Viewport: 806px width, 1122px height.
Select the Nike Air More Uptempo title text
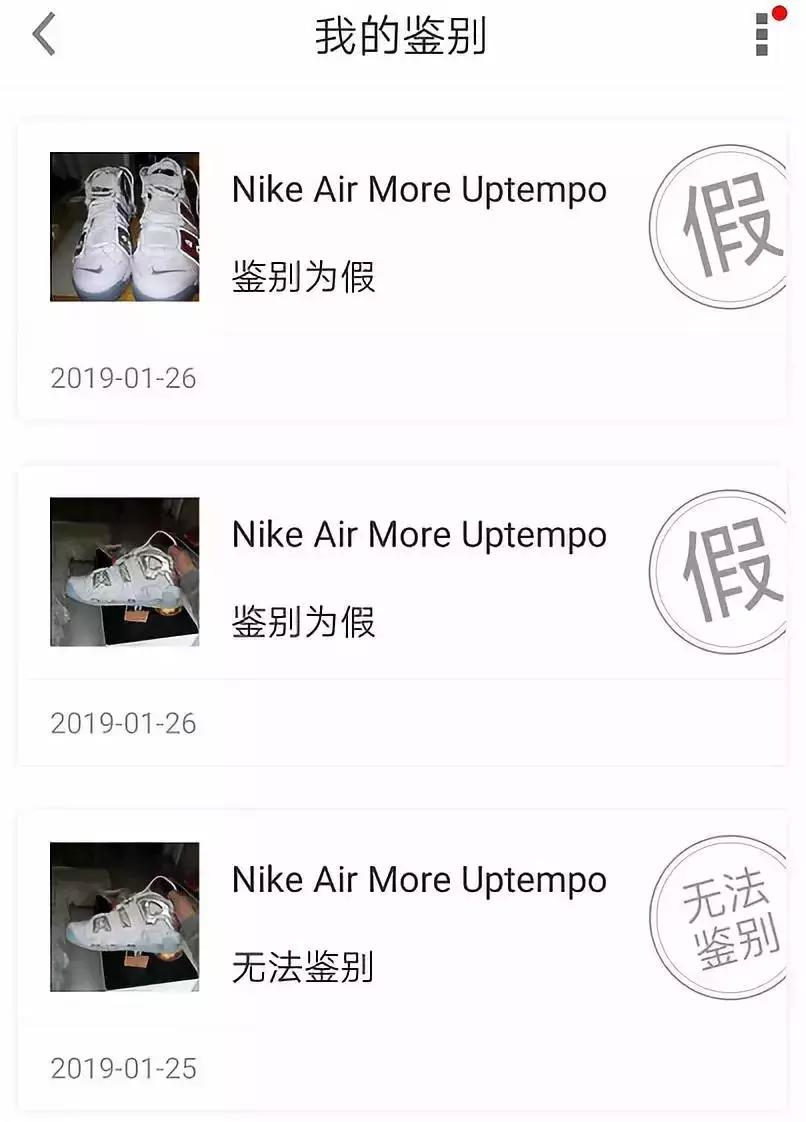tap(419, 189)
